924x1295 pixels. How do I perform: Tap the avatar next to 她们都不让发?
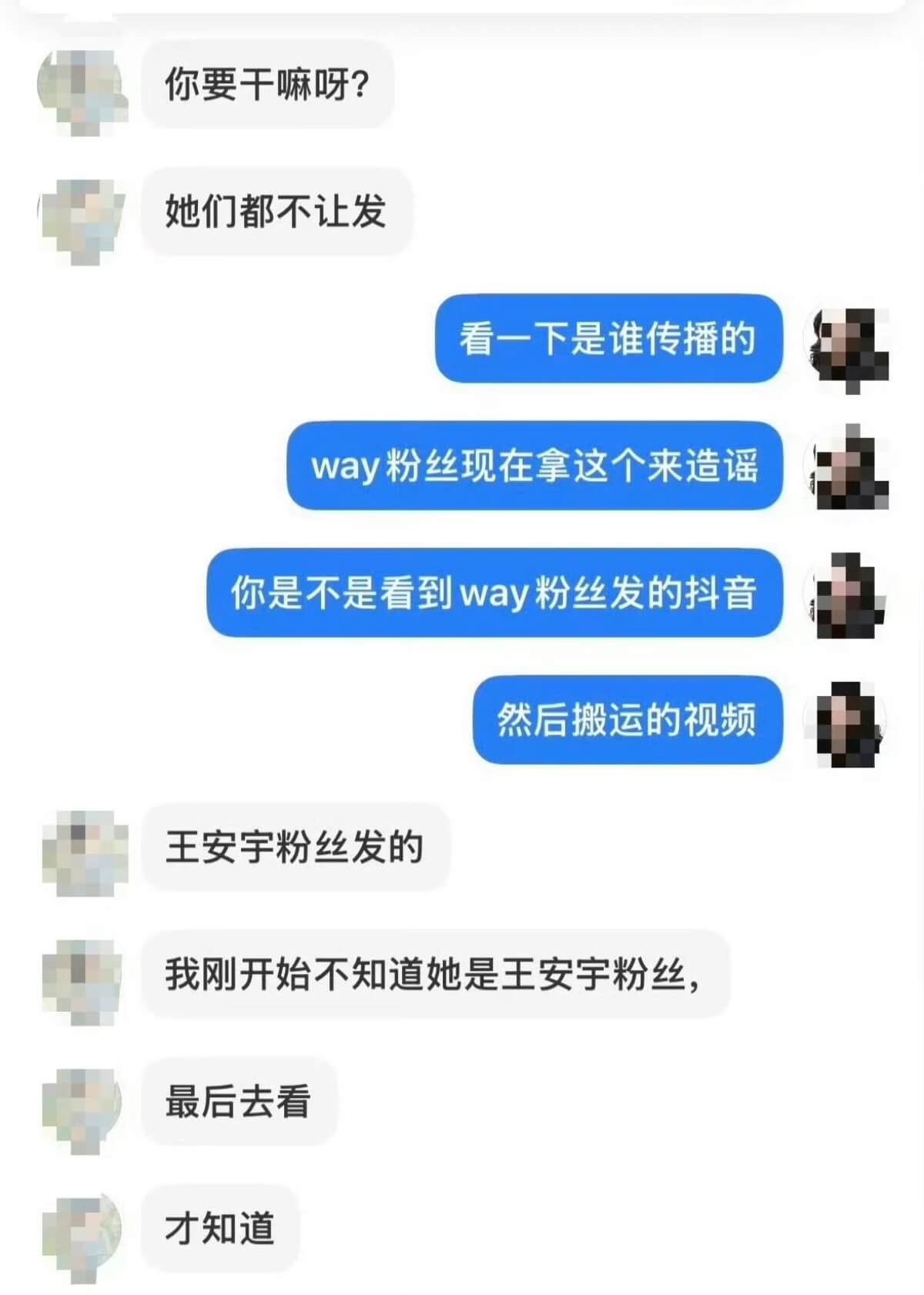(82, 218)
